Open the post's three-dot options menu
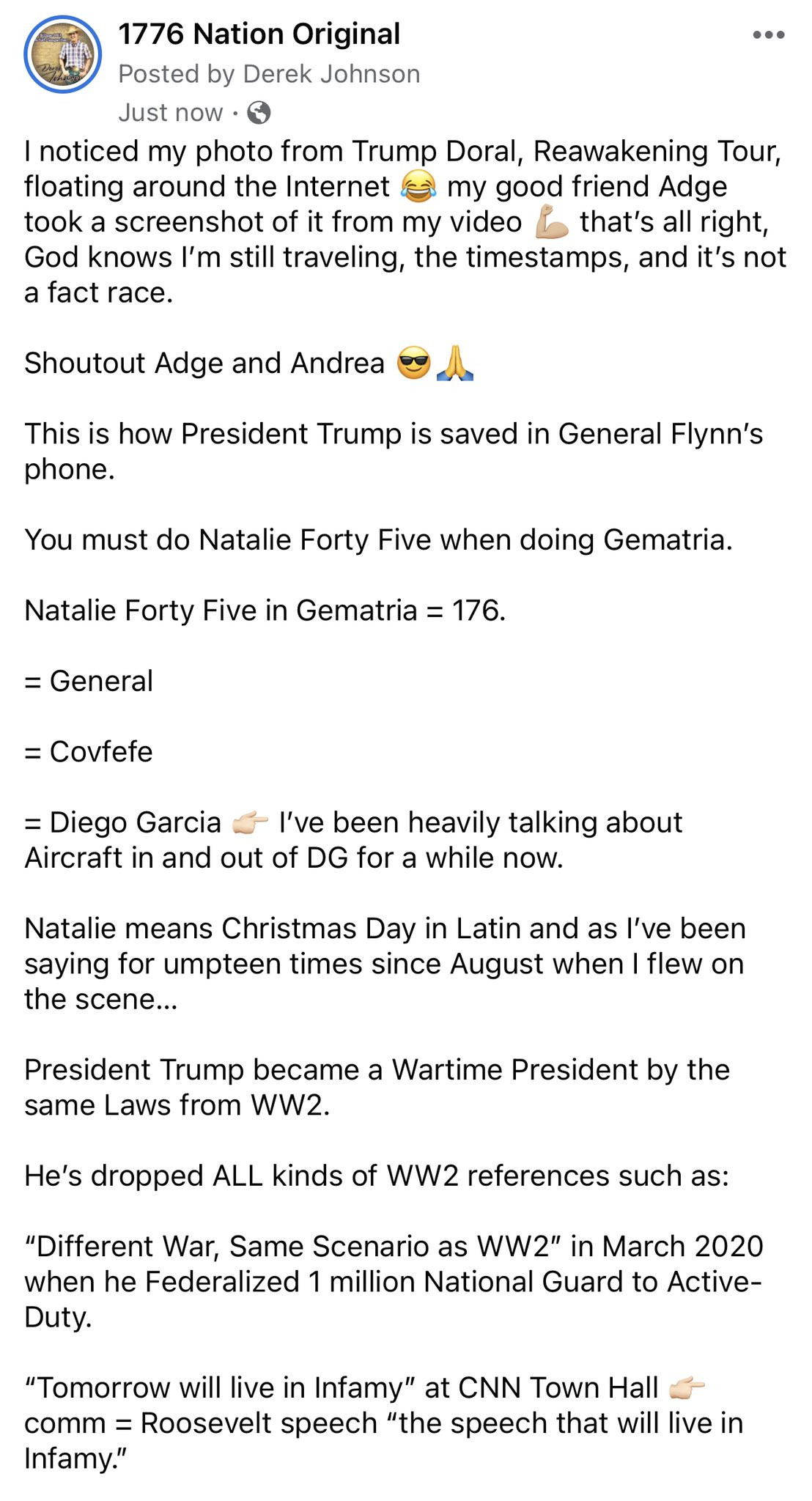Viewport: 812px width, 1501px height. point(769,34)
